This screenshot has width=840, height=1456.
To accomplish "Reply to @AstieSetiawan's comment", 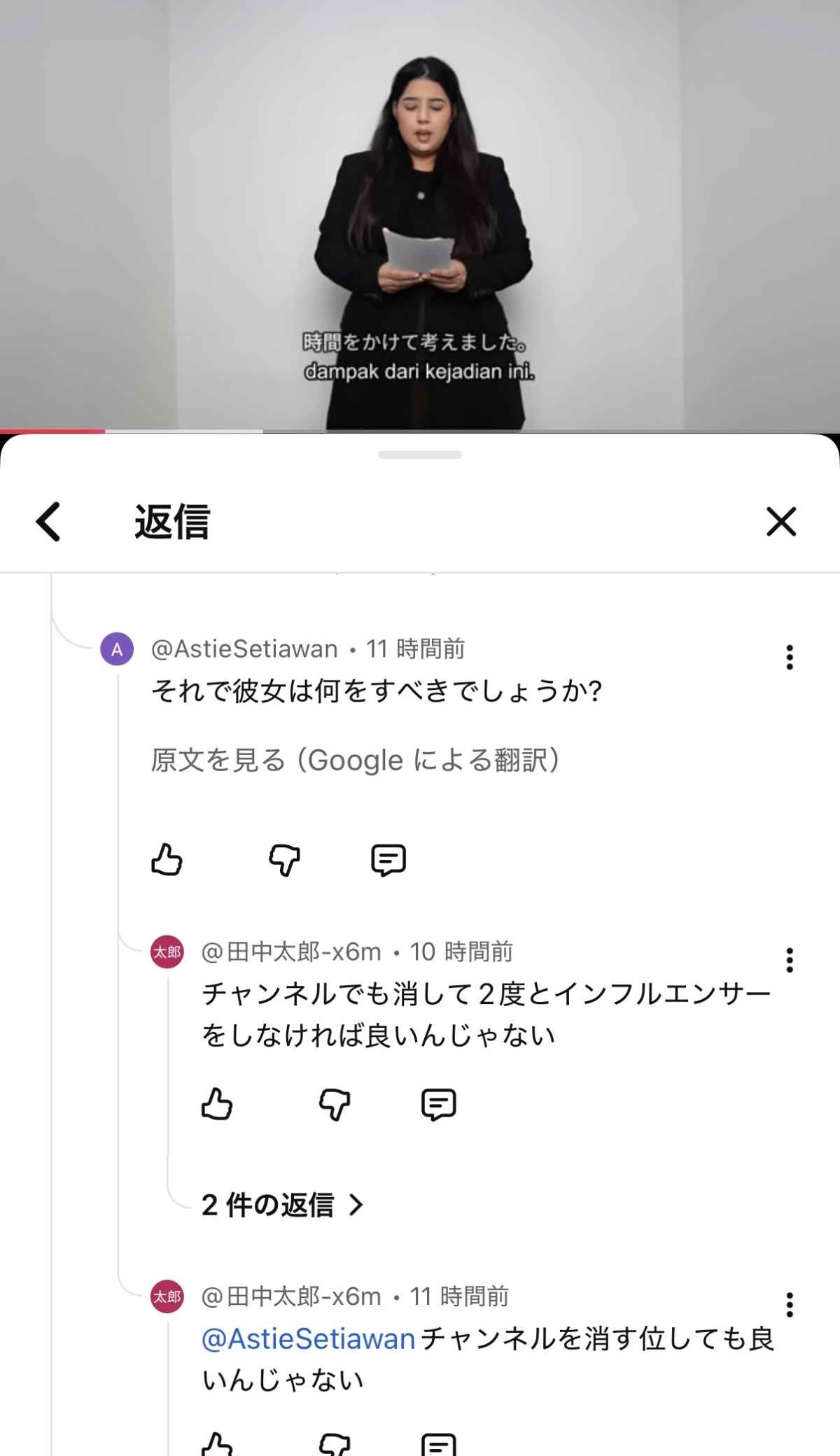I will click(389, 860).
